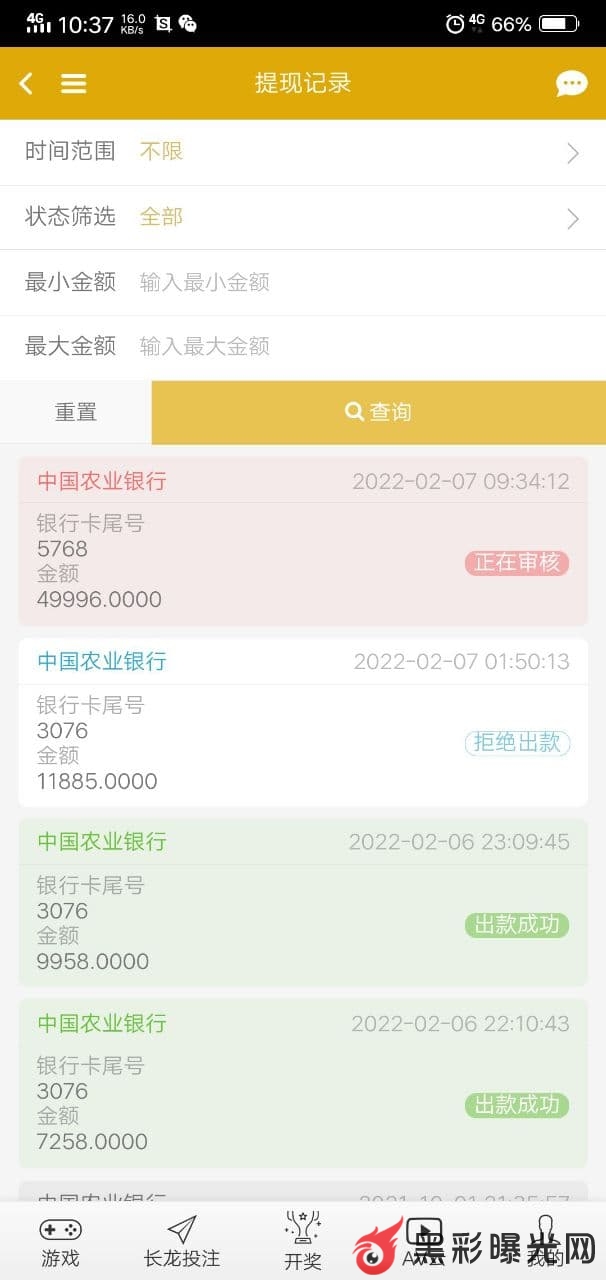Viewport: 606px width, 1280px height.
Task: Expand the 时间范围 time range picker
Action: pos(303,152)
